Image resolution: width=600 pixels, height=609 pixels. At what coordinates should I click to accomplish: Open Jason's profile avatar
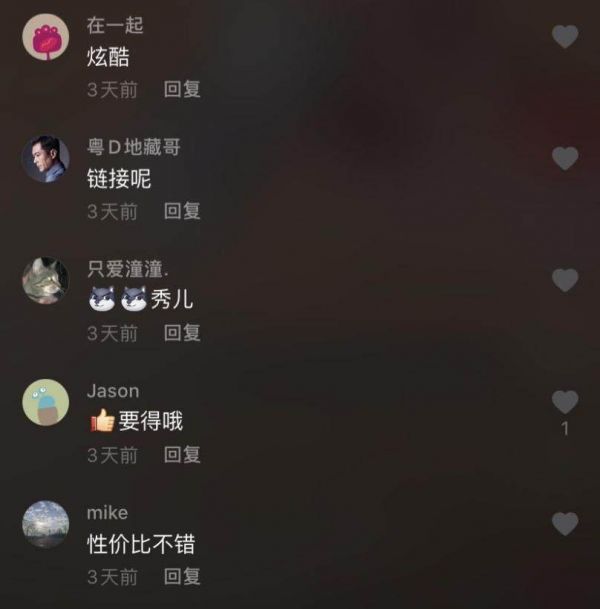click(45, 403)
